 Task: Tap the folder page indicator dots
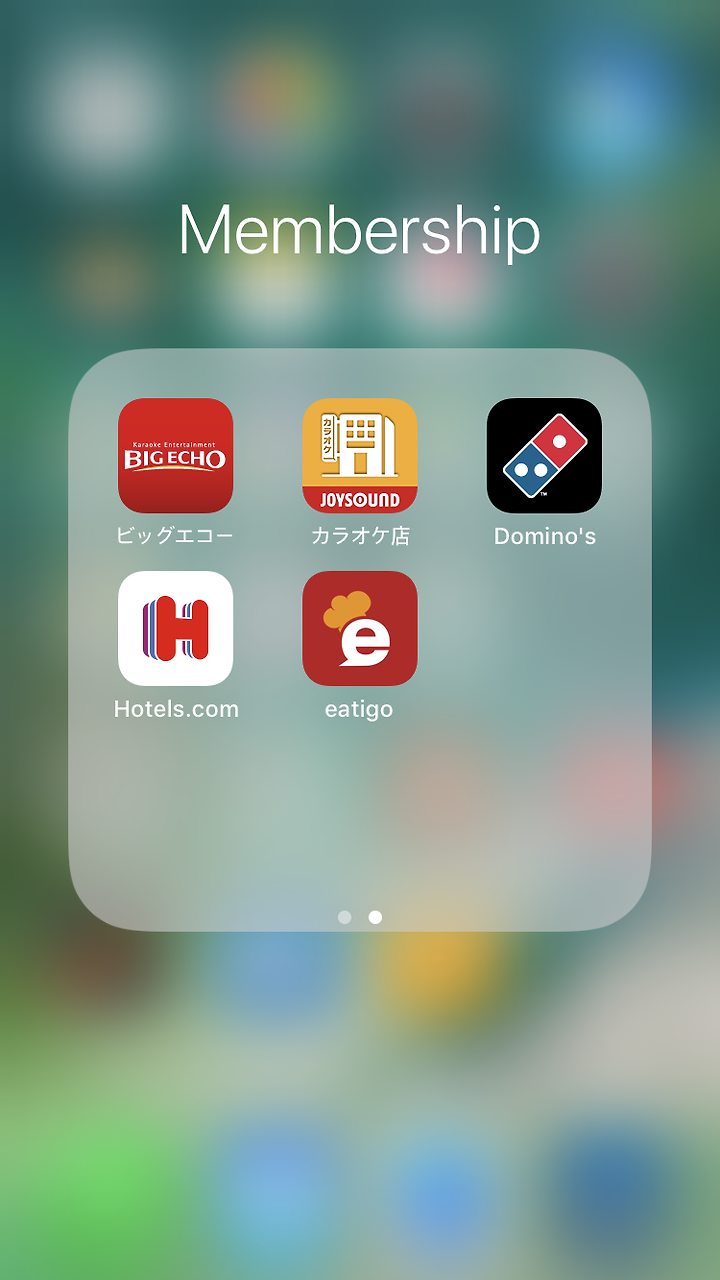(360, 917)
